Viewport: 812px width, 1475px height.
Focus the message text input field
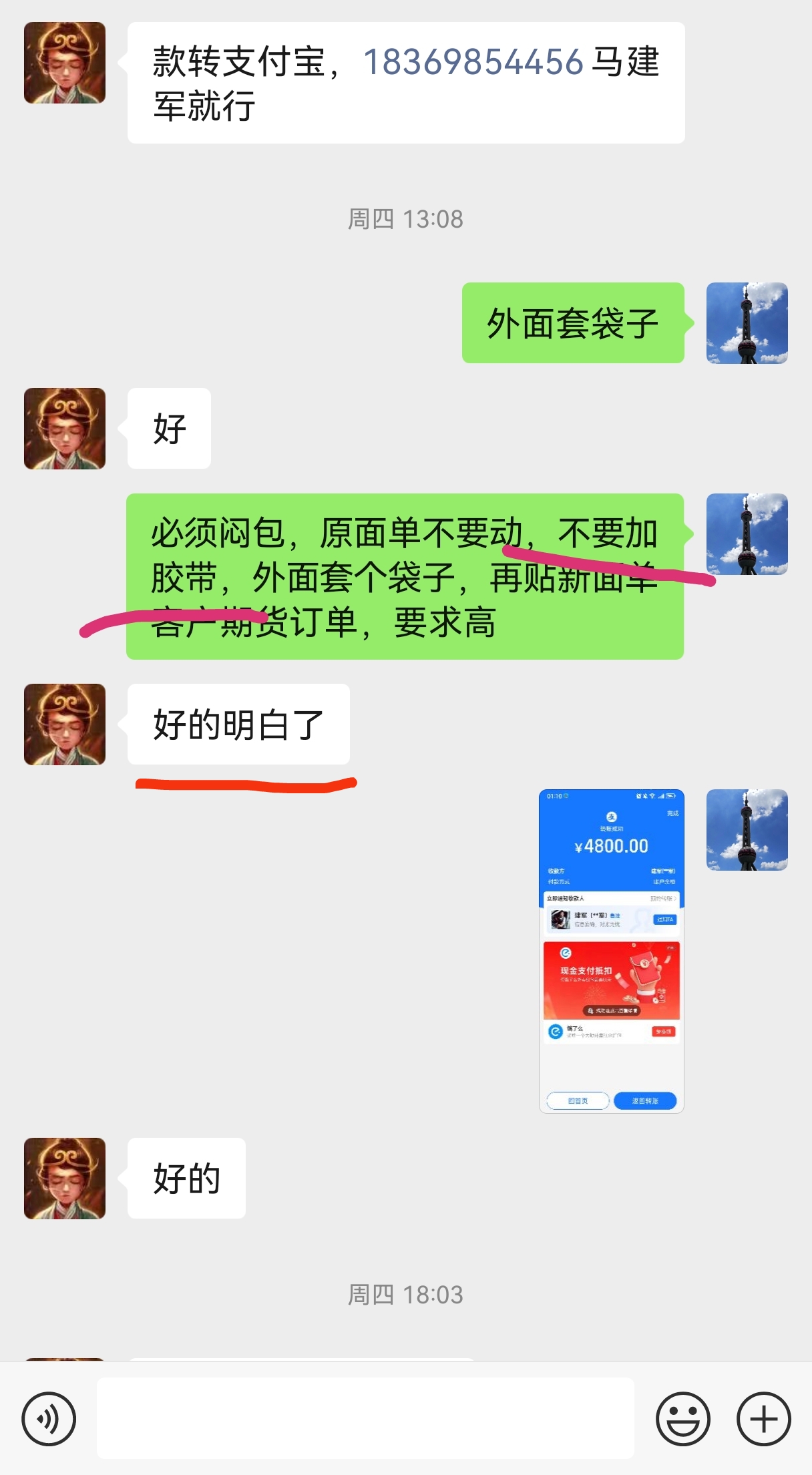click(x=365, y=1418)
